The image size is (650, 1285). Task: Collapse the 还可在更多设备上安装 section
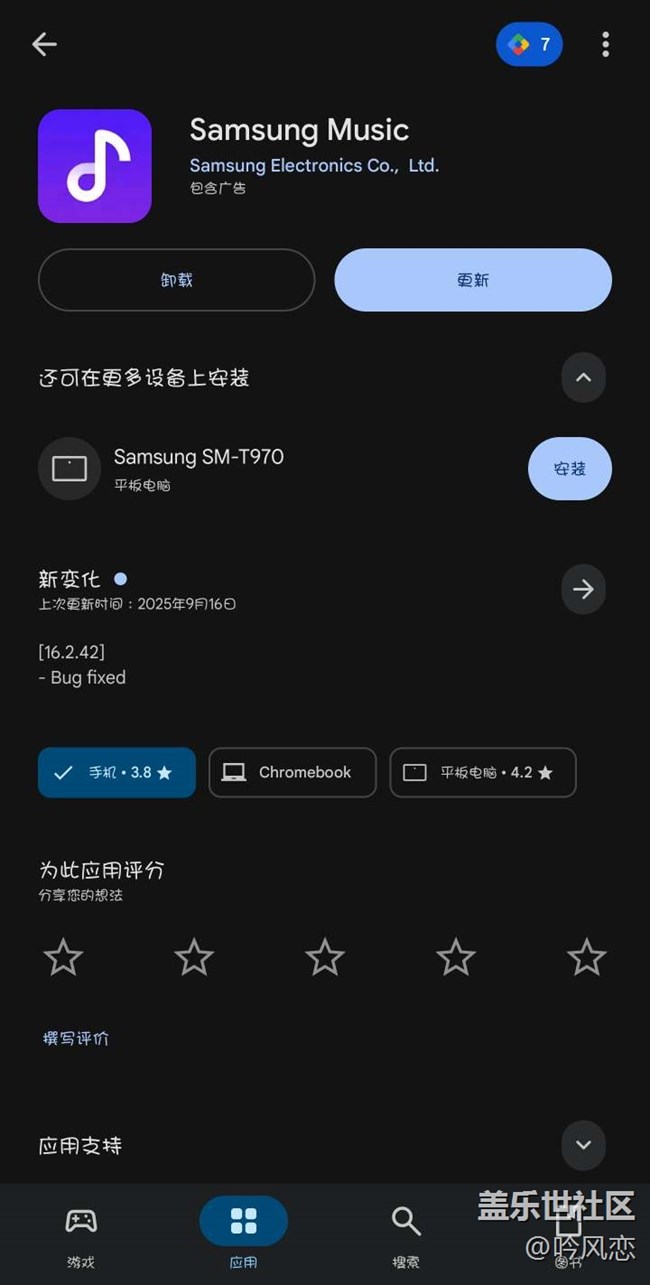[583, 378]
